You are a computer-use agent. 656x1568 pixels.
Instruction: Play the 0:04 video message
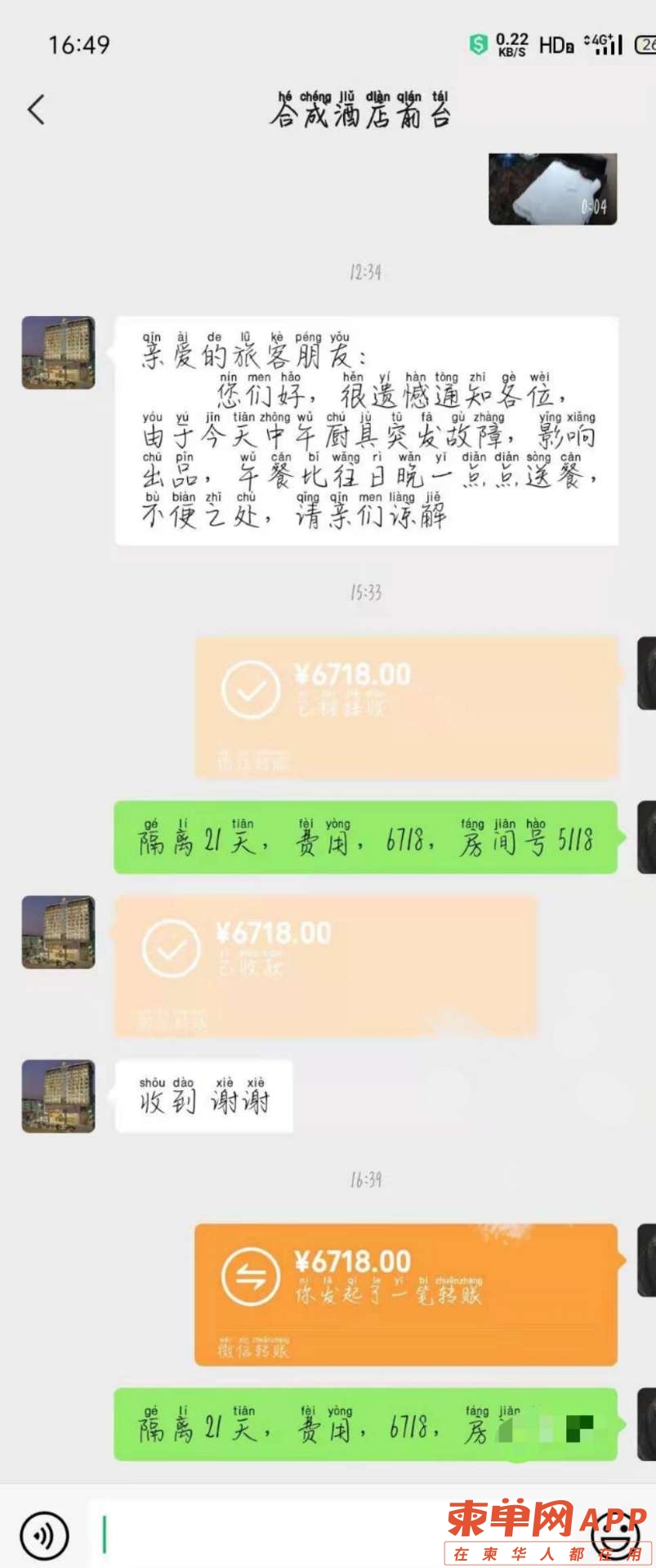[x=552, y=189]
